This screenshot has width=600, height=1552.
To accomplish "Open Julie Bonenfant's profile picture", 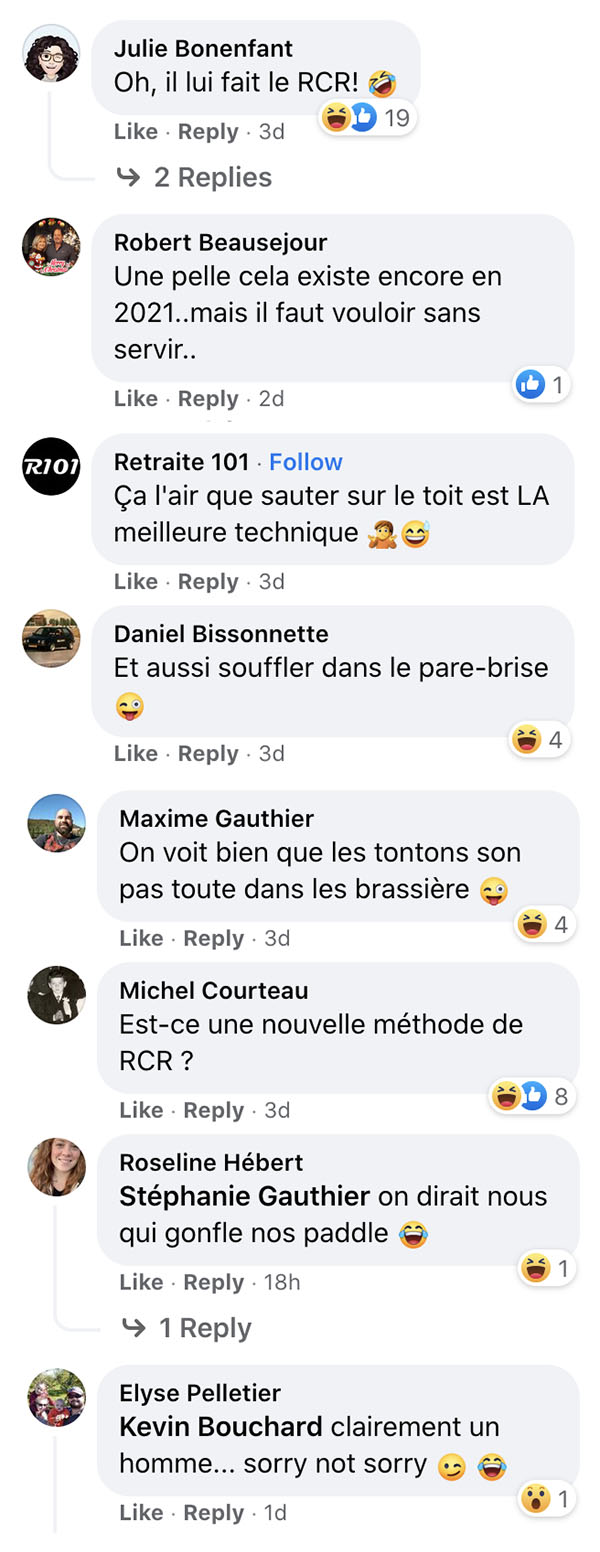I will (x=51, y=53).
